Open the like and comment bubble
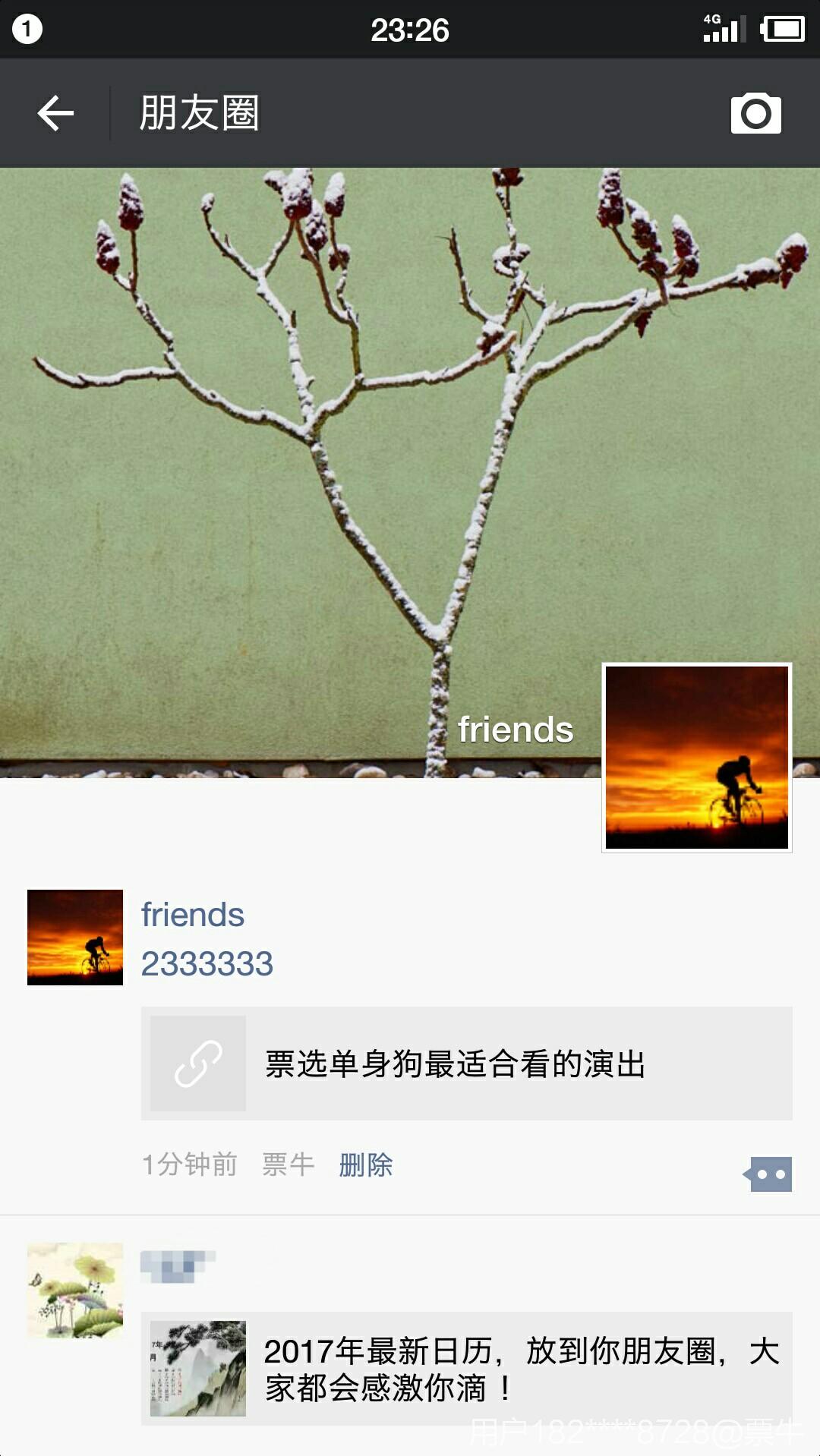The width and height of the screenshot is (820, 1456). 769,1174
